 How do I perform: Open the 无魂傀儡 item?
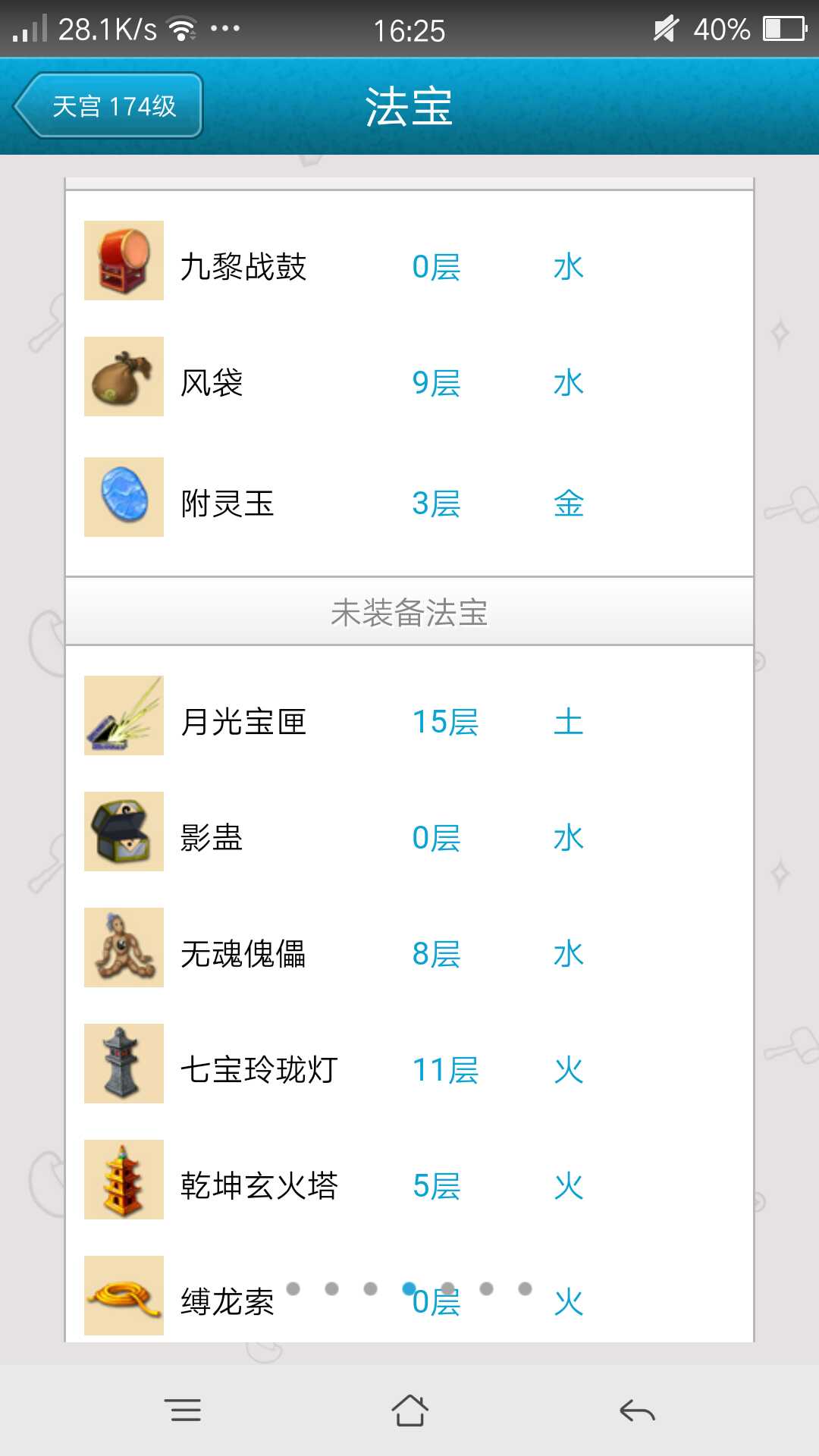pos(409,948)
